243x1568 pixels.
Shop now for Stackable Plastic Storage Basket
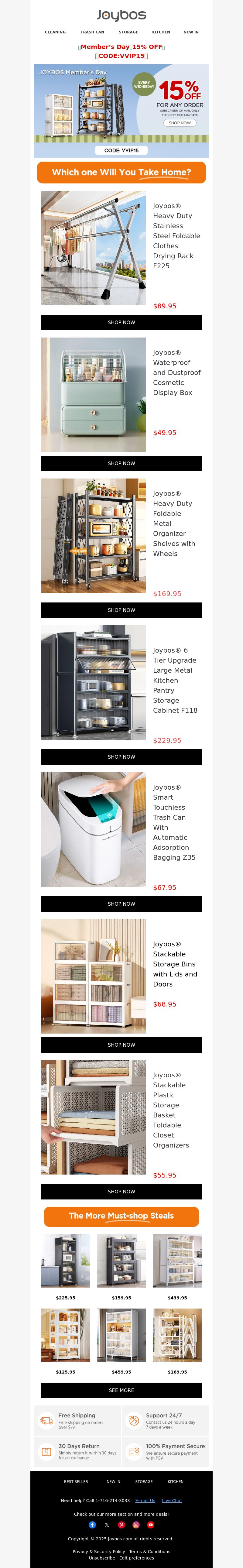[121, 1191]
